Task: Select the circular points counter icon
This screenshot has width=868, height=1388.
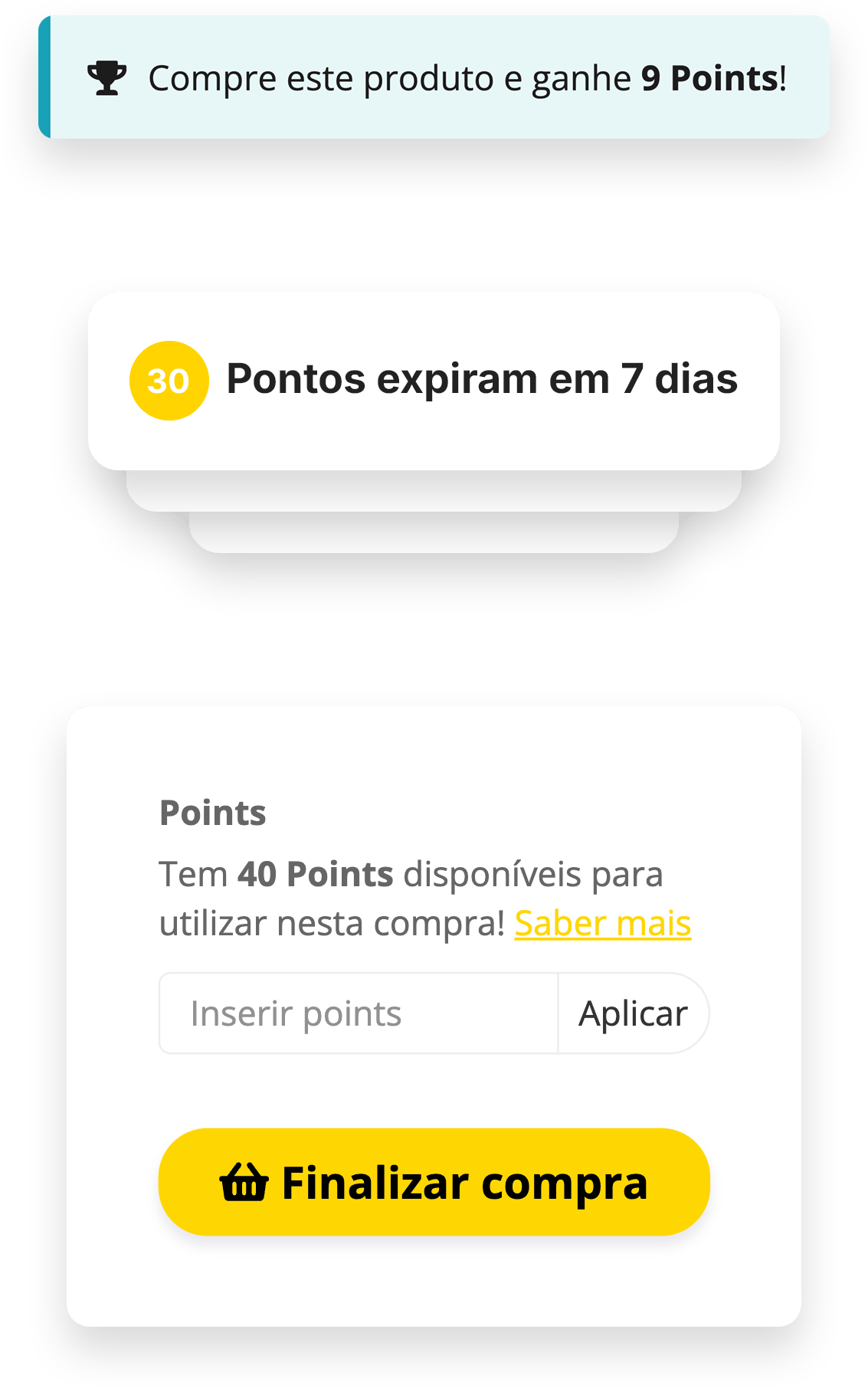Action: pos(169,381)
